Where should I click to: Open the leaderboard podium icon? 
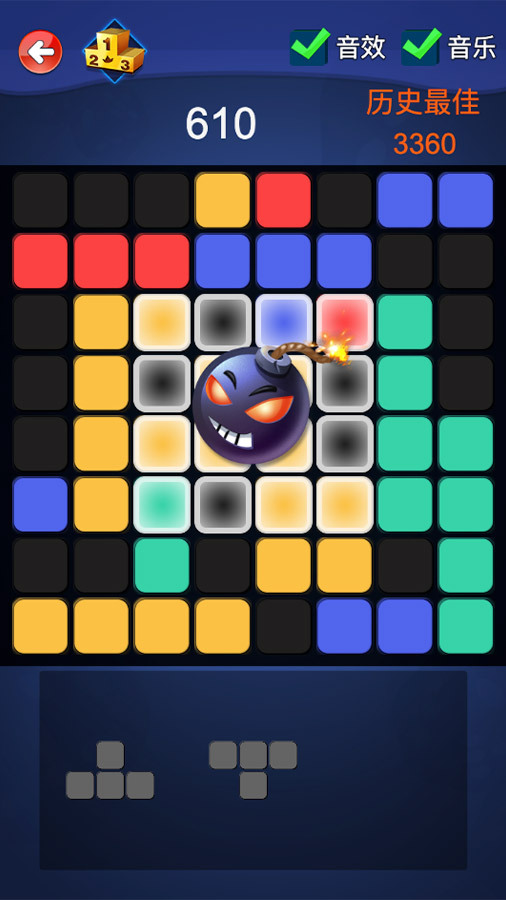115,51
